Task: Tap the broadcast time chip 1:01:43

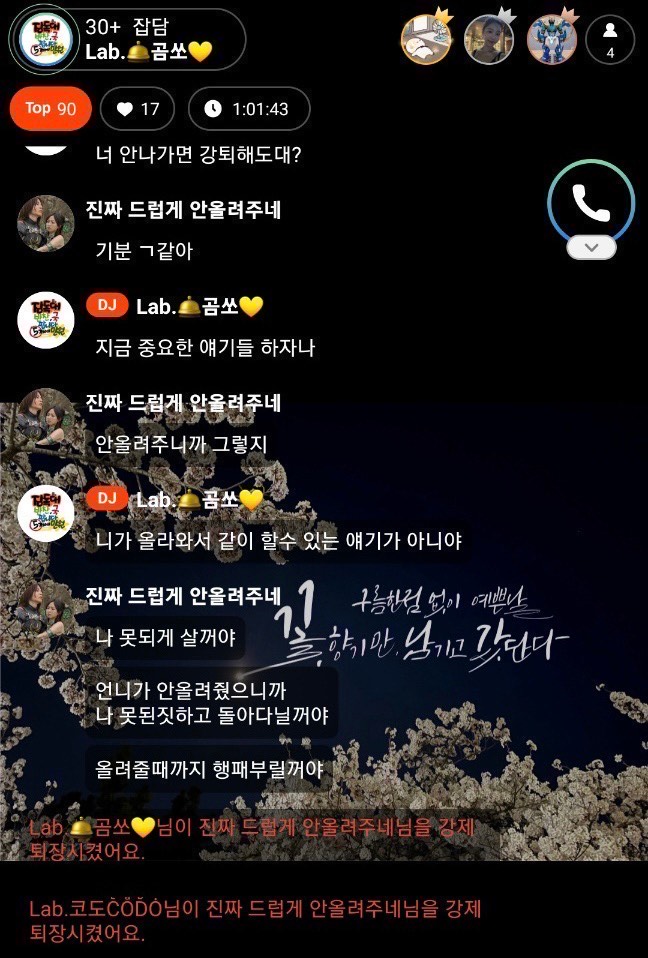Action: (248, 109)
